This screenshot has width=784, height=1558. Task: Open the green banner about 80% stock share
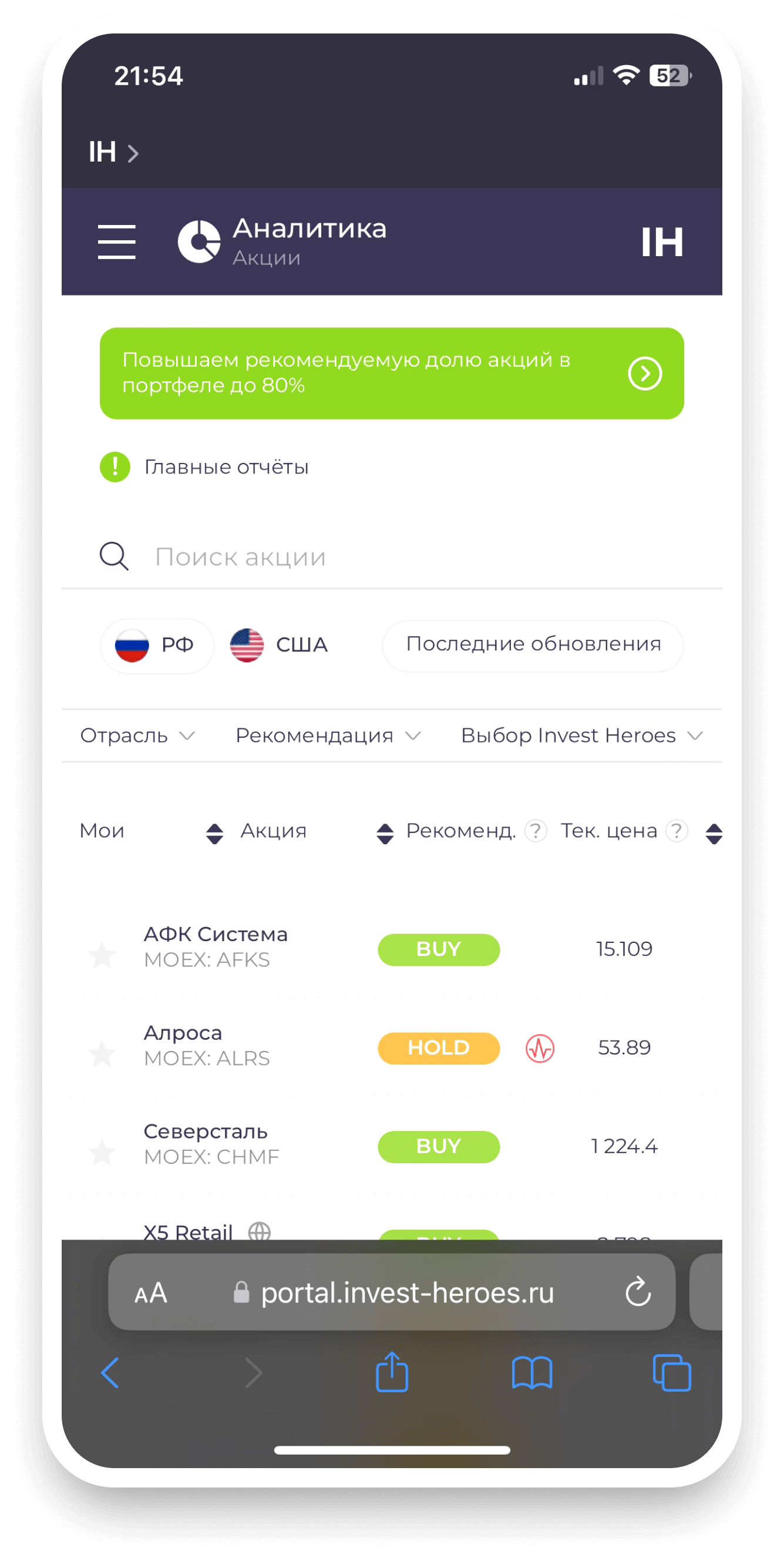point(391,373)
